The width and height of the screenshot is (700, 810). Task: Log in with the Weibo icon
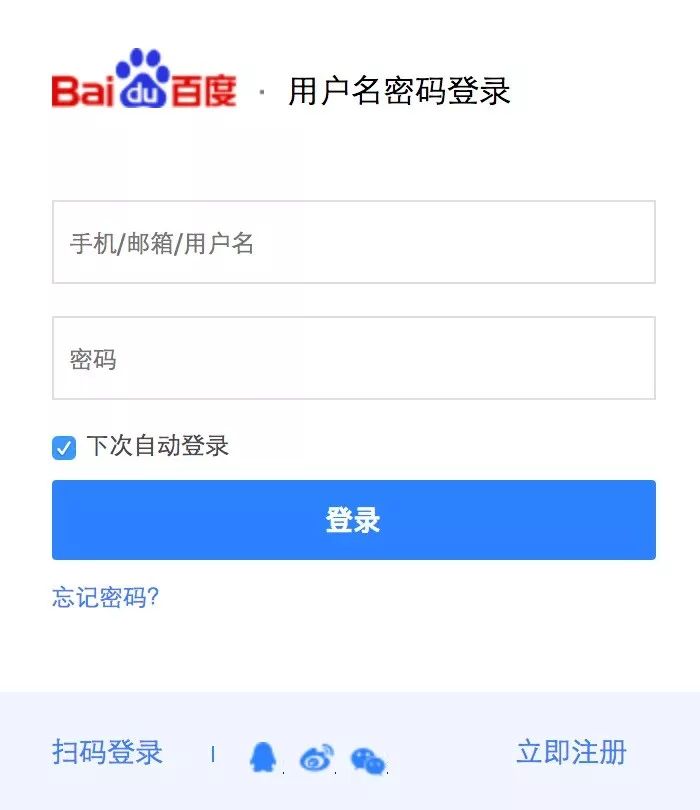tap(316, 758)
